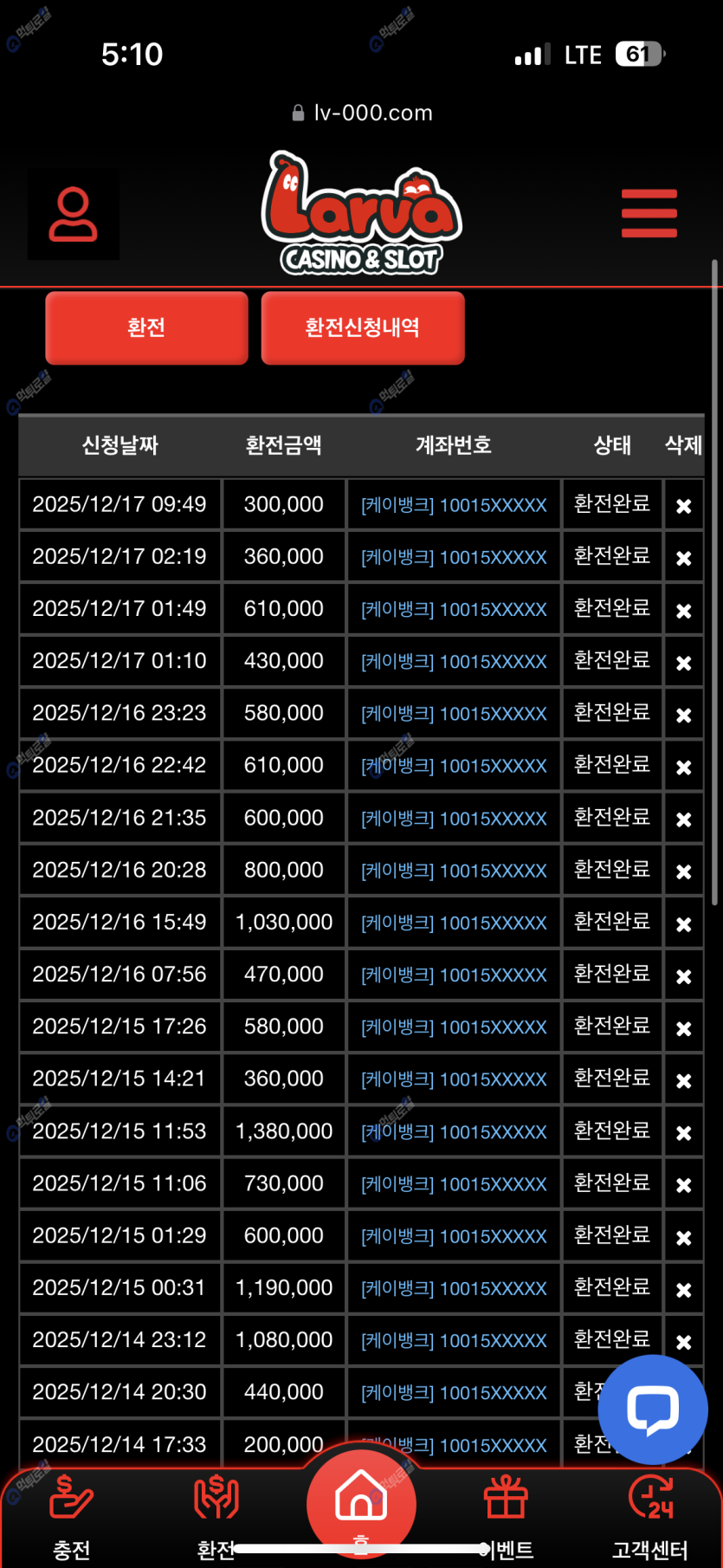Open the 환전신청내역 tab
The height and width of the screenshot is (1568, 723).
363,327
